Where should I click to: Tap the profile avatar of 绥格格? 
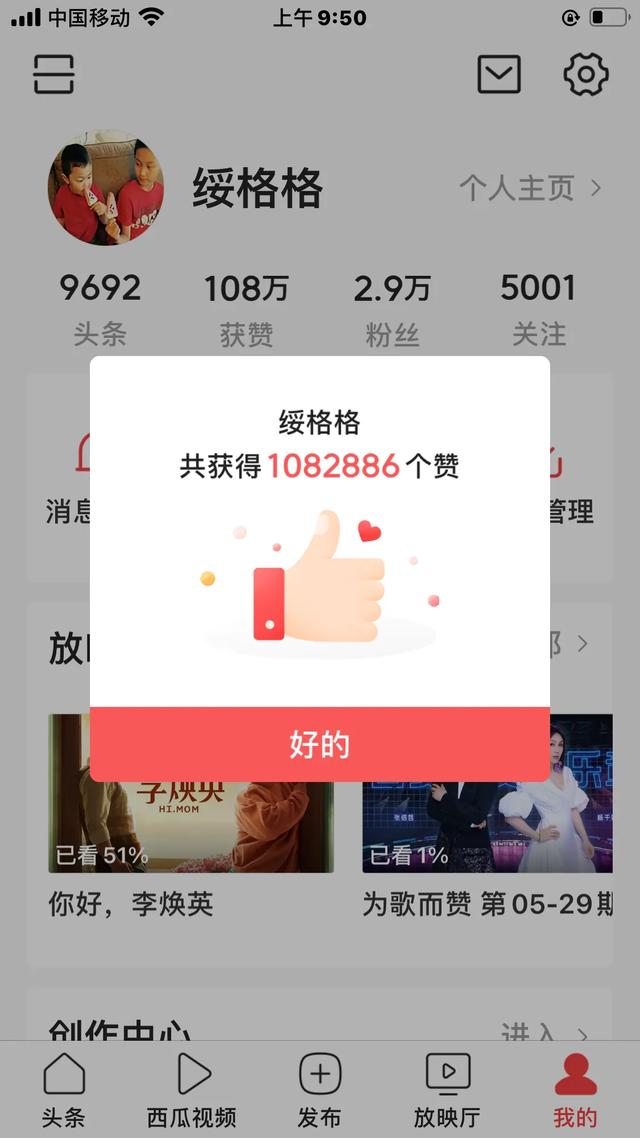[x=106, y=187]
